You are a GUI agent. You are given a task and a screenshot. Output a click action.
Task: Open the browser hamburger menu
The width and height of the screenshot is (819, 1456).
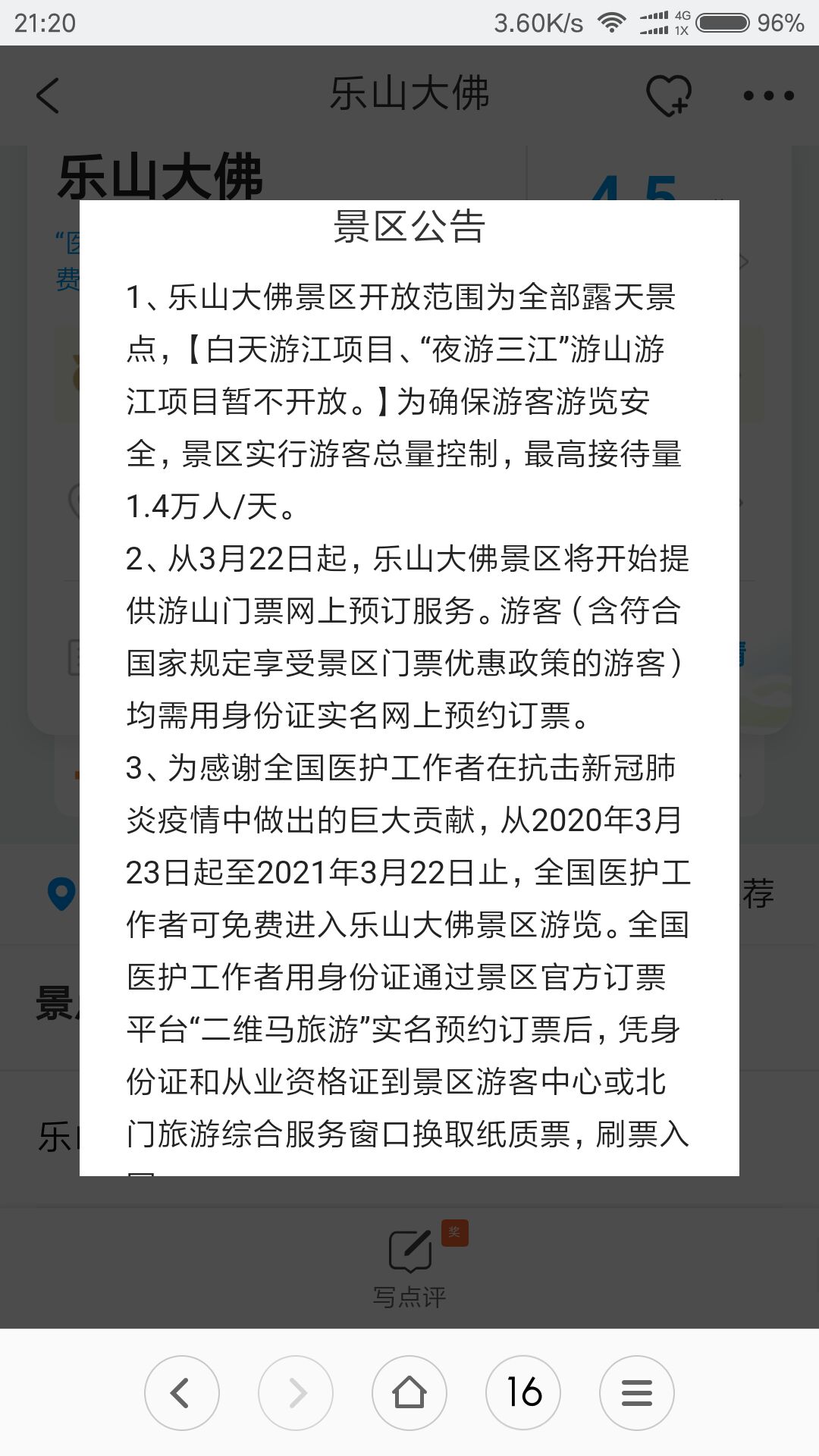637,1392
